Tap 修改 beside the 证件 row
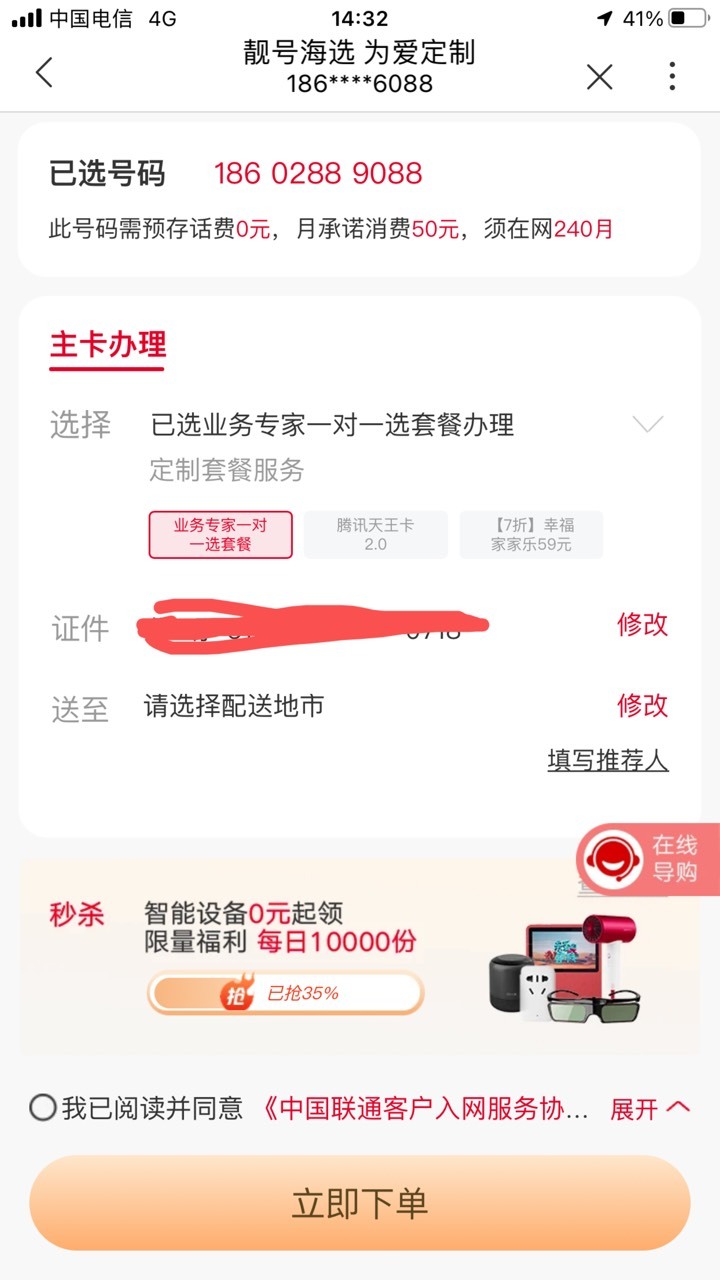 click(x=642, y=625)
